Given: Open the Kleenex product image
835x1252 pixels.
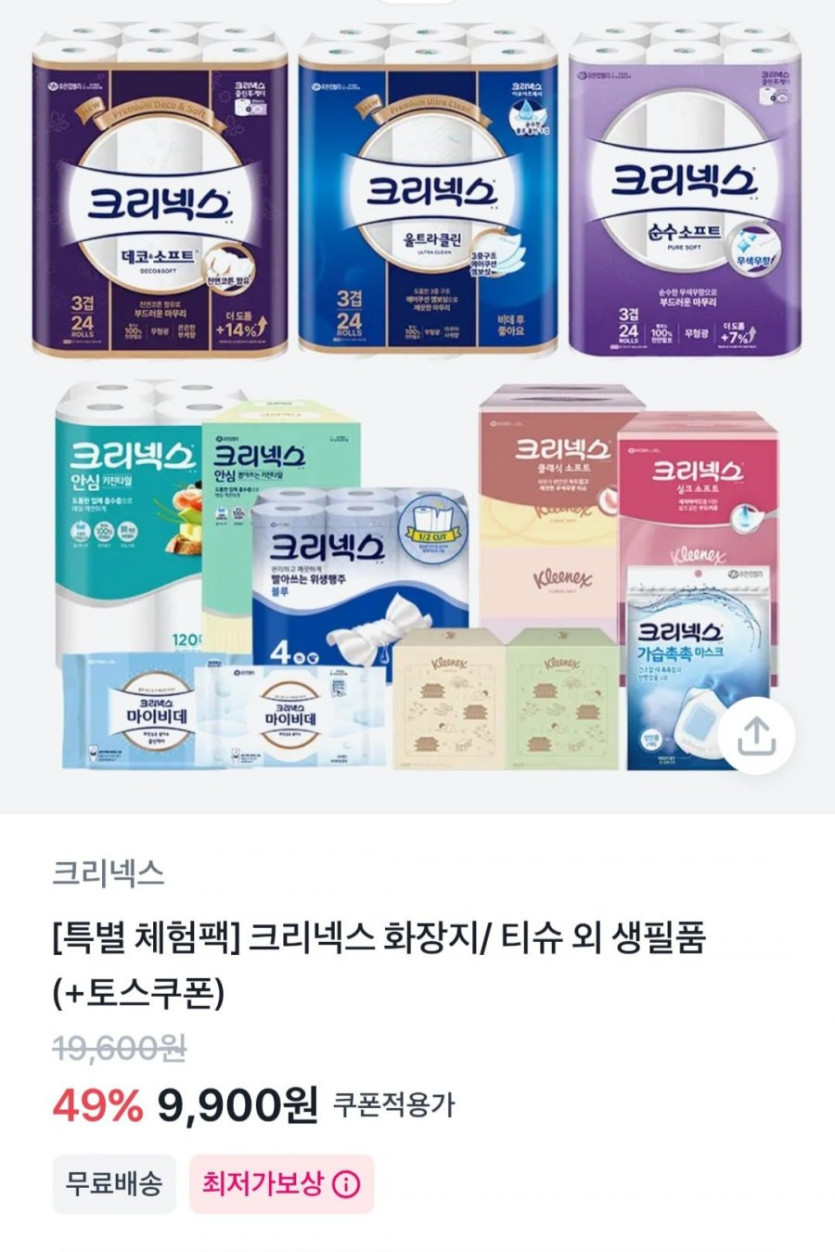Looking at the screenshot, I should coord(417,400).
